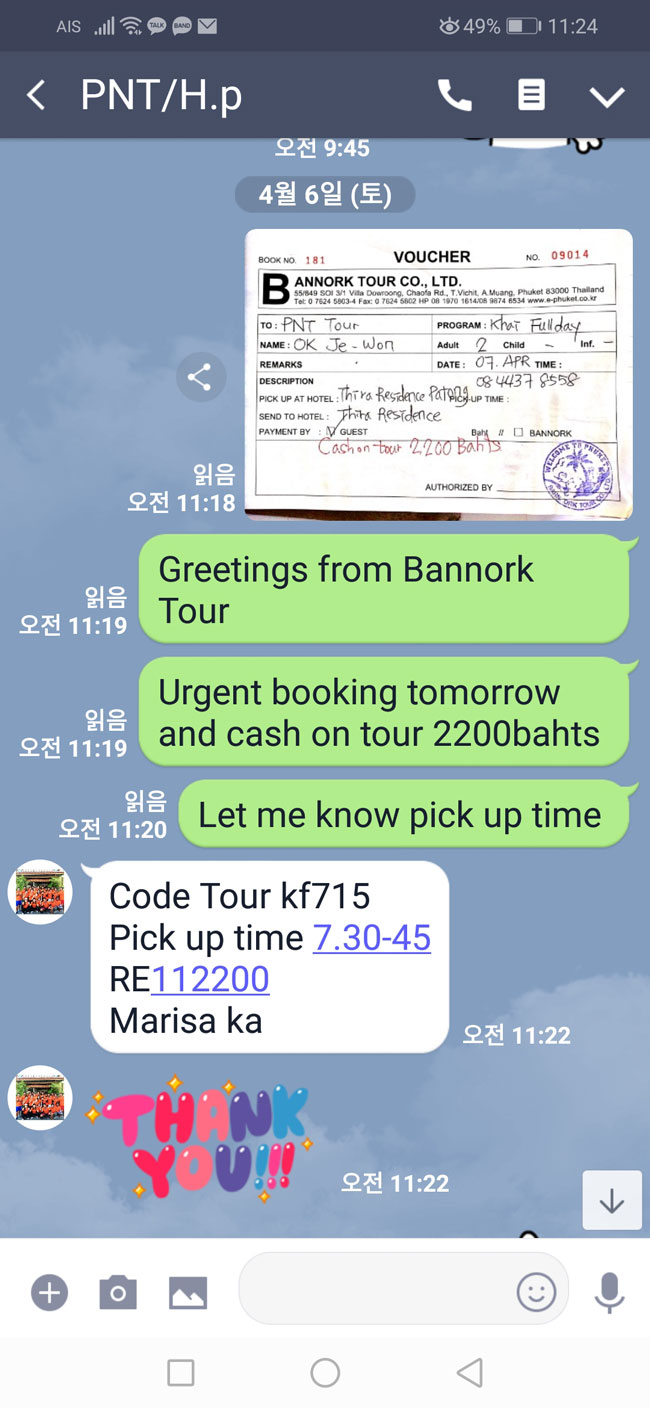The image size is (650, 1408).
Task: Focus the message text field
Action: [375, 1291]
